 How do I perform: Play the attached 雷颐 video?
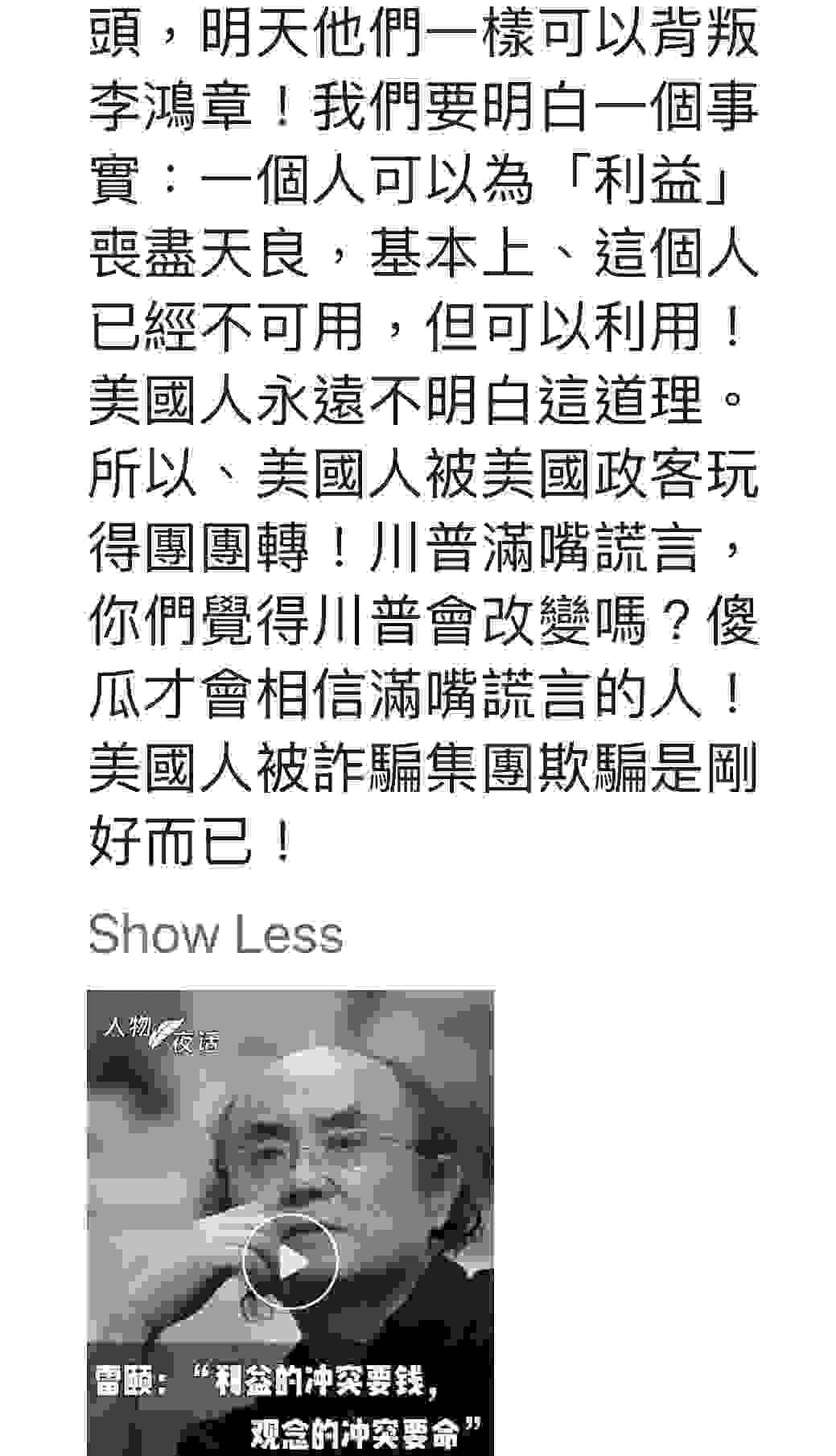[290, 1260]
